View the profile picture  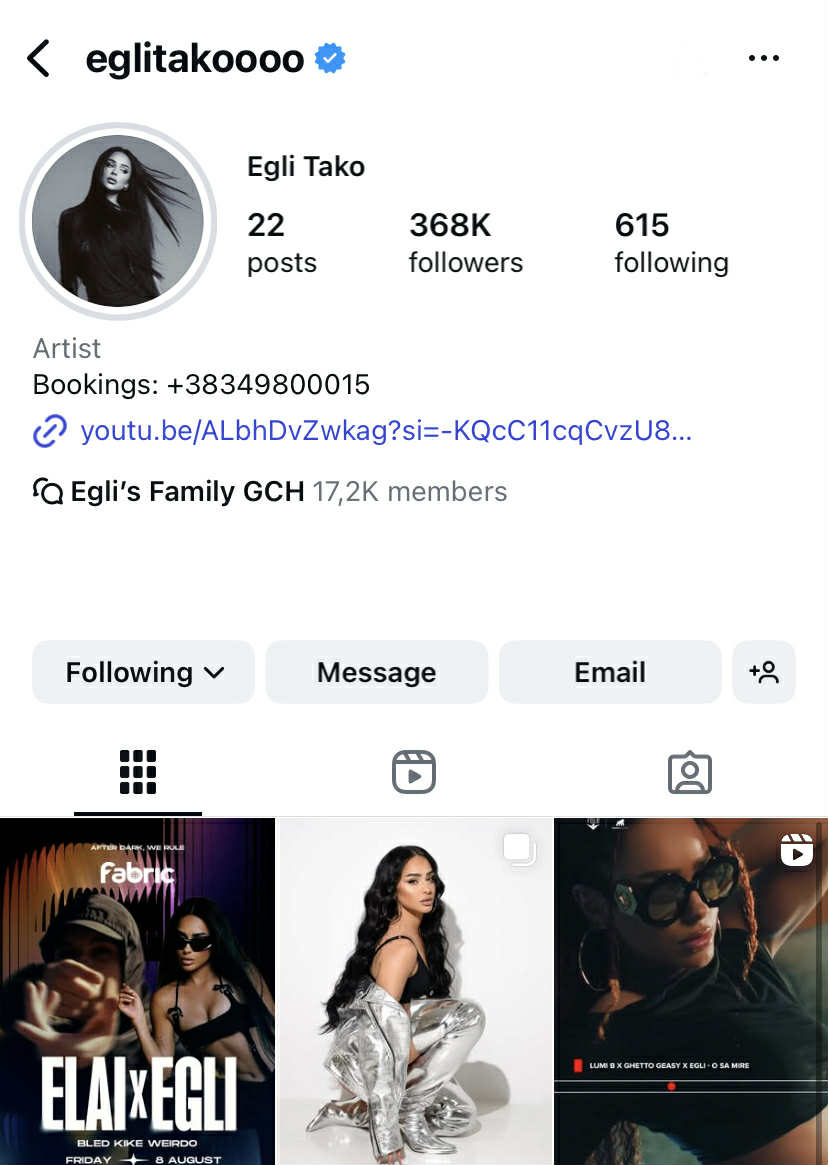118,221
